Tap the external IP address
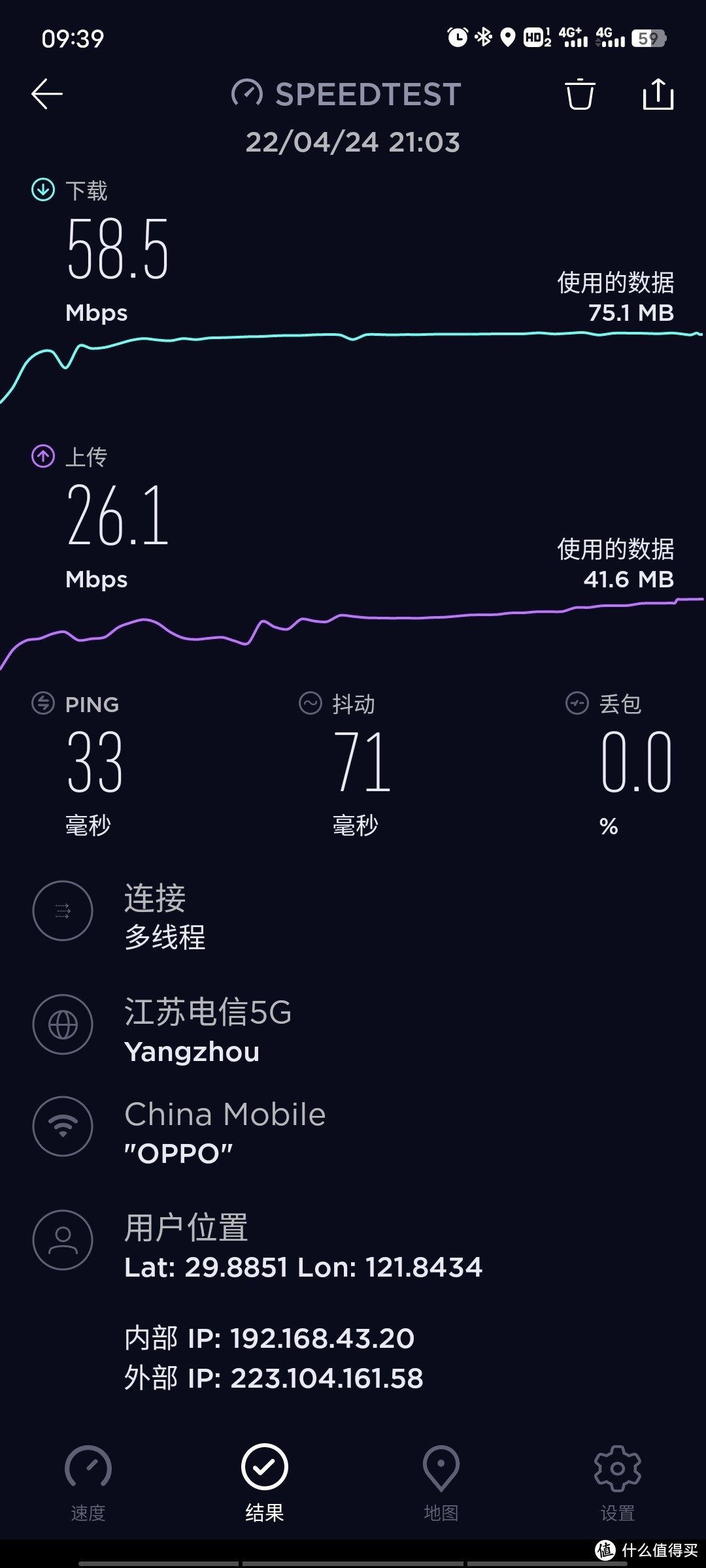The image size is (706, 1568). tap(273, 1378)
